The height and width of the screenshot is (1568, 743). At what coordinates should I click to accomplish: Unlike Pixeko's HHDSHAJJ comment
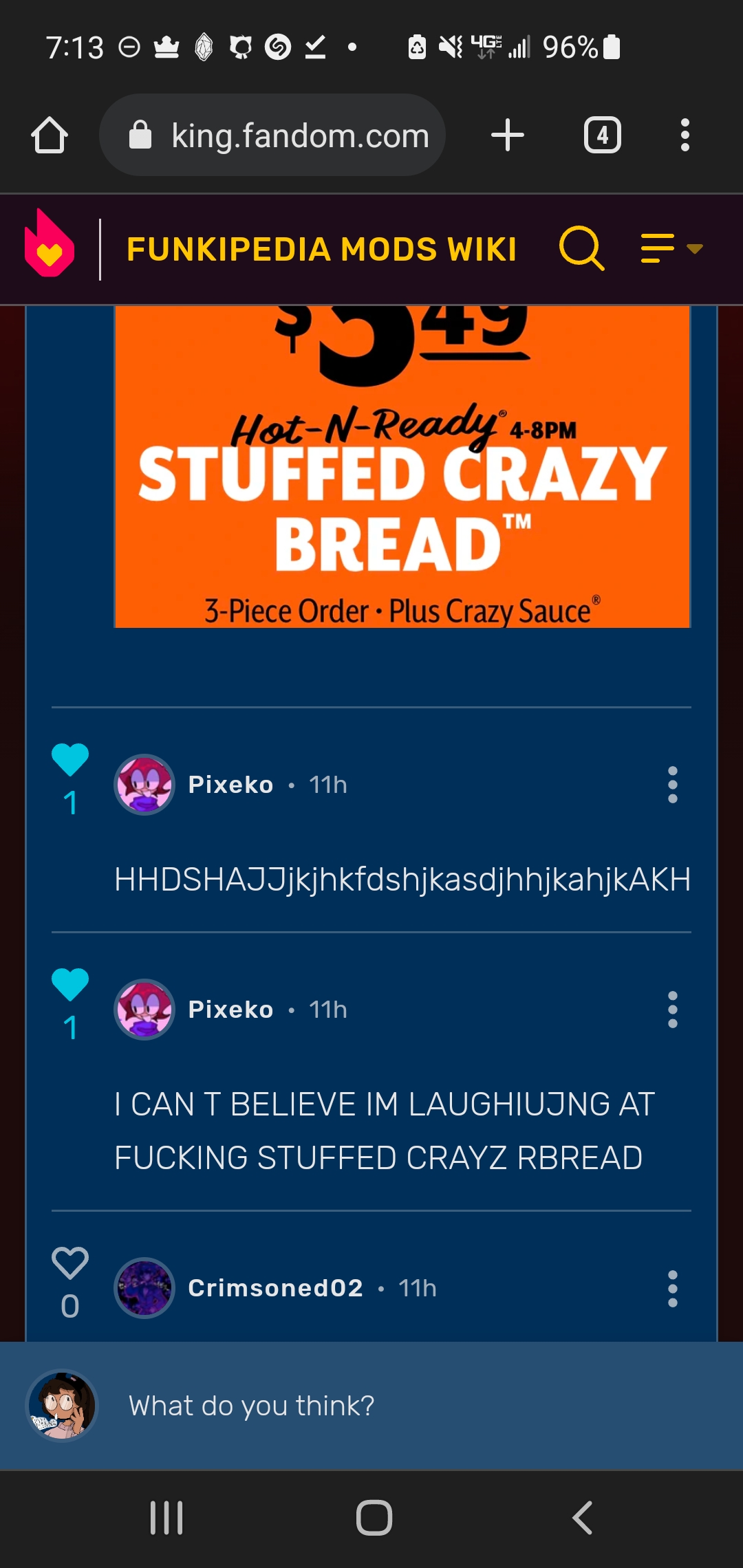point(70,760)
